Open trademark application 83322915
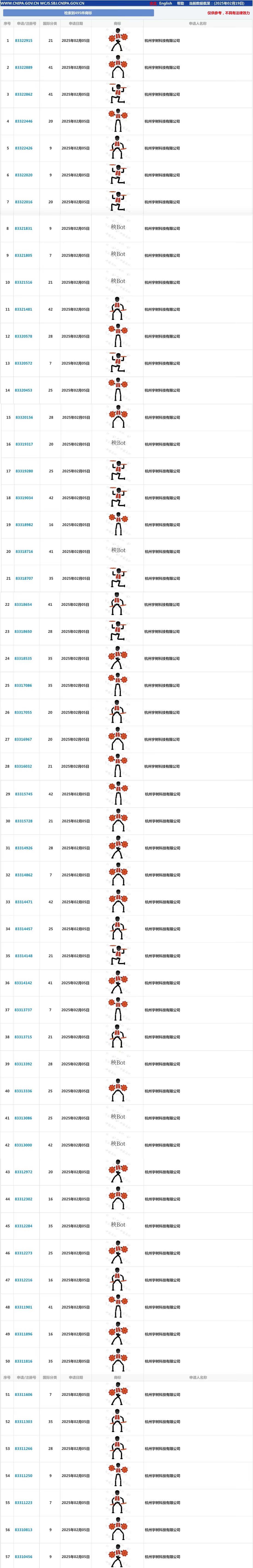253x1568 pixels. pos(24,41)
